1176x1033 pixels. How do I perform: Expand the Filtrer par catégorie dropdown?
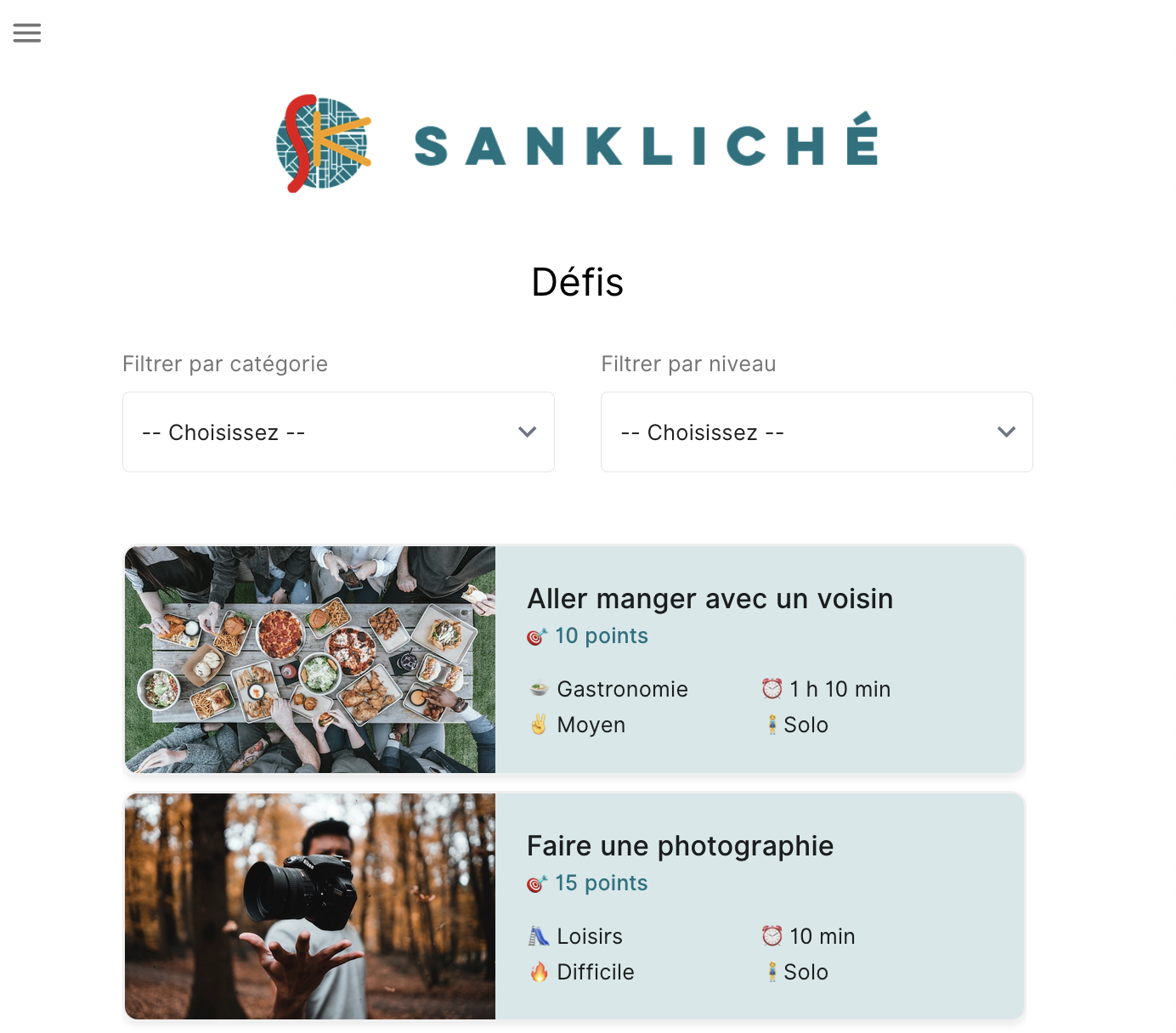tap(338, 432)
